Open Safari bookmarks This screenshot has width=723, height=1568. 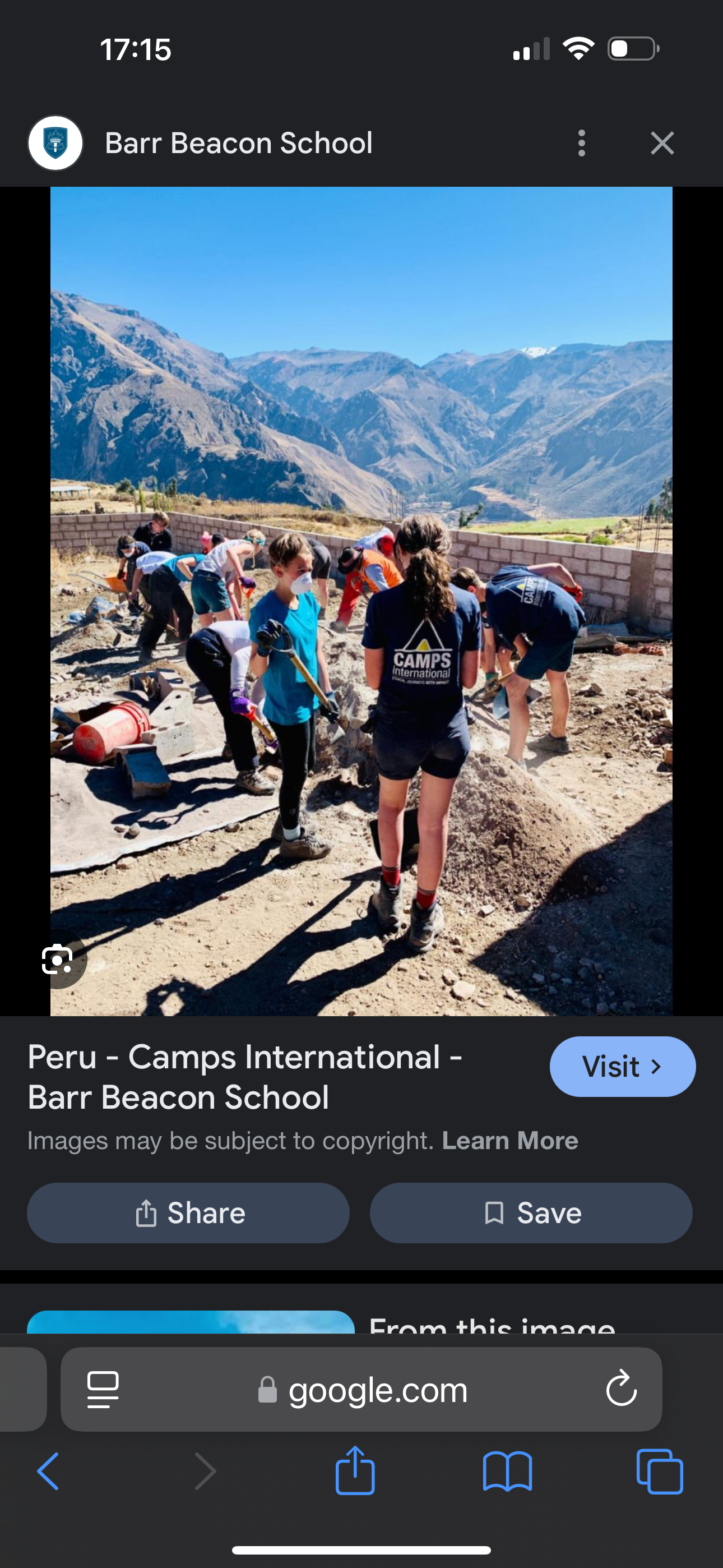click(508, 1471)
